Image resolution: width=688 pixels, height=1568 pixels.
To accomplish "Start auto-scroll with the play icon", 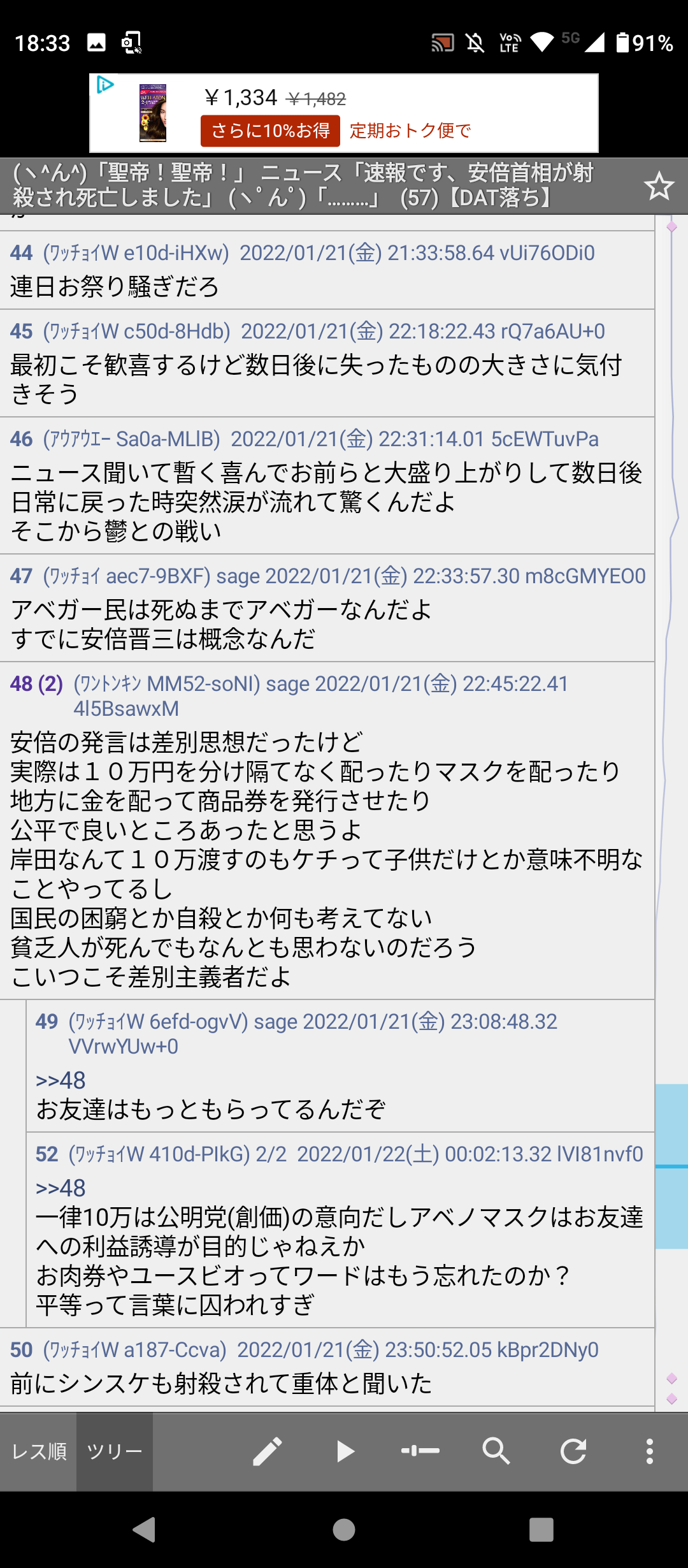I will 344,1451.
